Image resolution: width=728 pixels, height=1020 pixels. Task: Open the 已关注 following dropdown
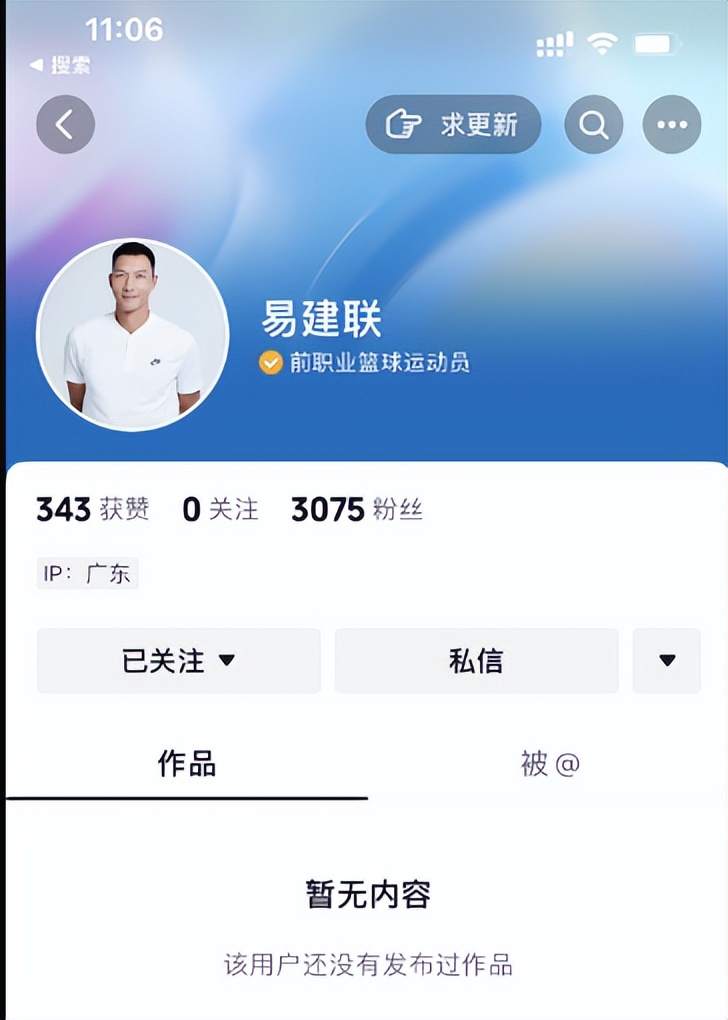coord(178,660)
